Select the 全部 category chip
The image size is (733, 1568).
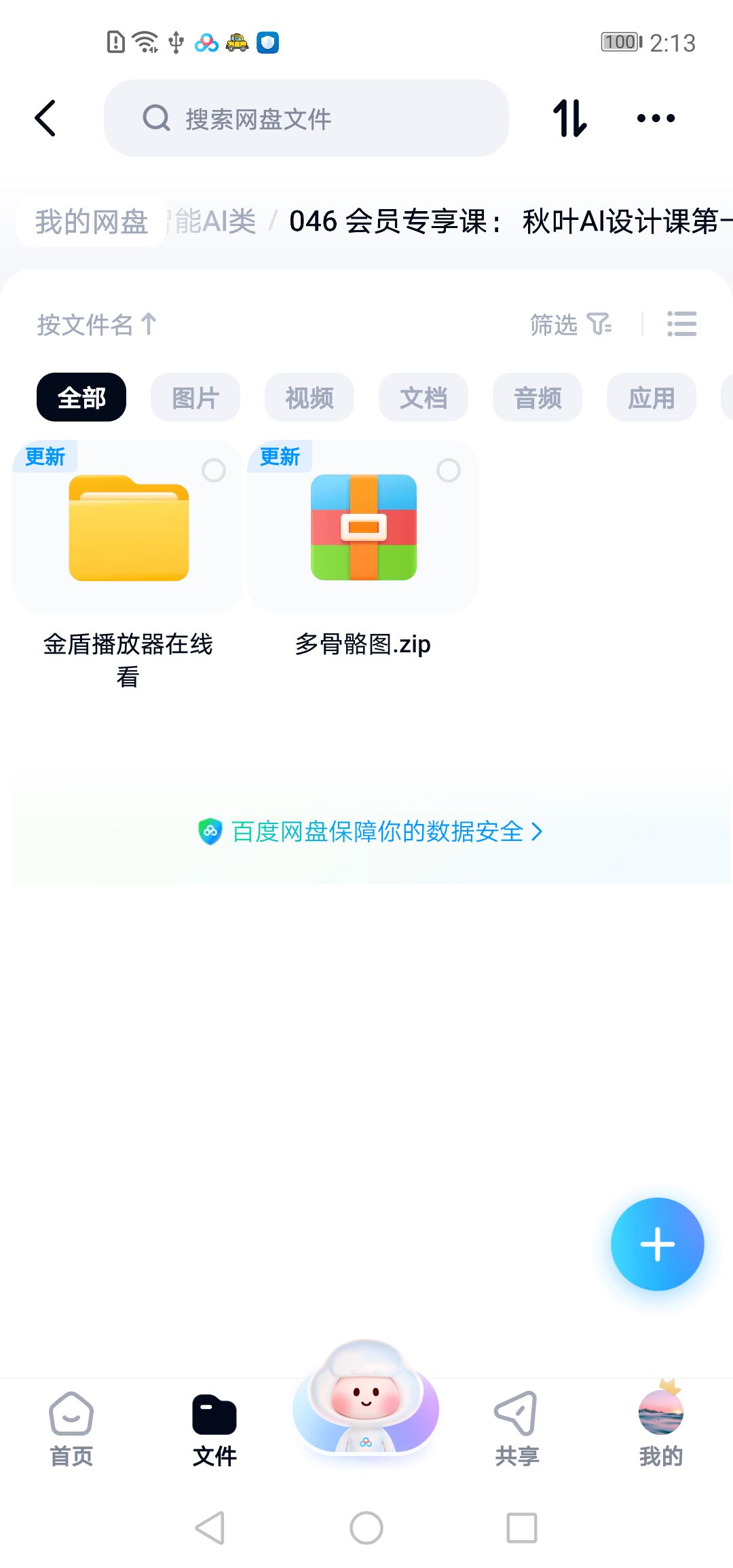tap(81, 398)
